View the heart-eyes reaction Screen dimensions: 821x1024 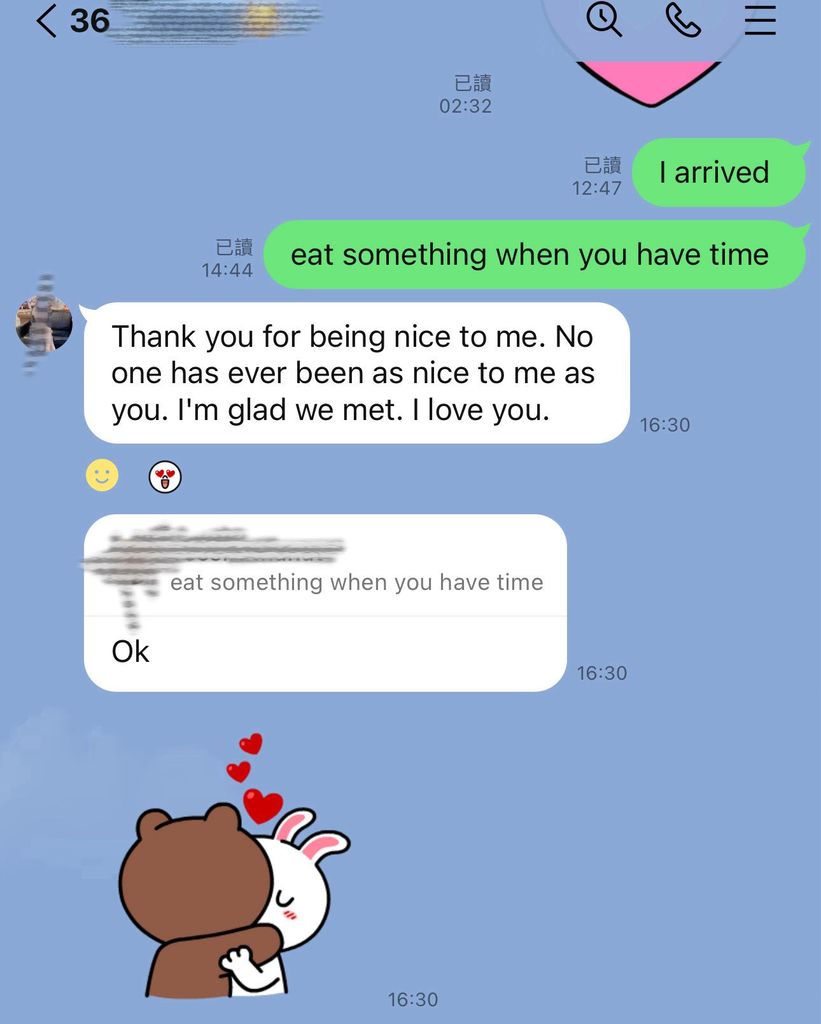click(165, 477)
